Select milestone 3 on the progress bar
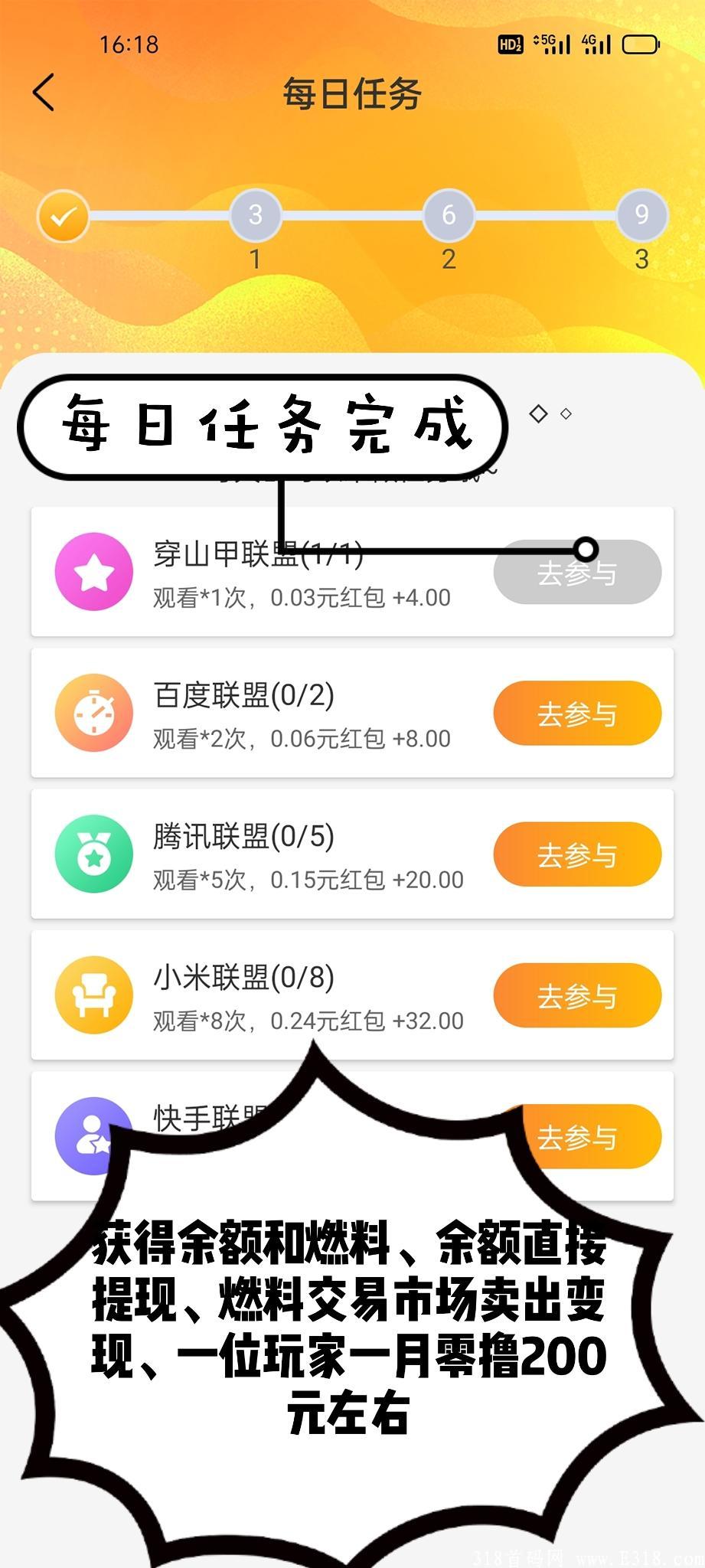Screen dimensions: 705x1568 pyautogui.click(x=256, y=216)
